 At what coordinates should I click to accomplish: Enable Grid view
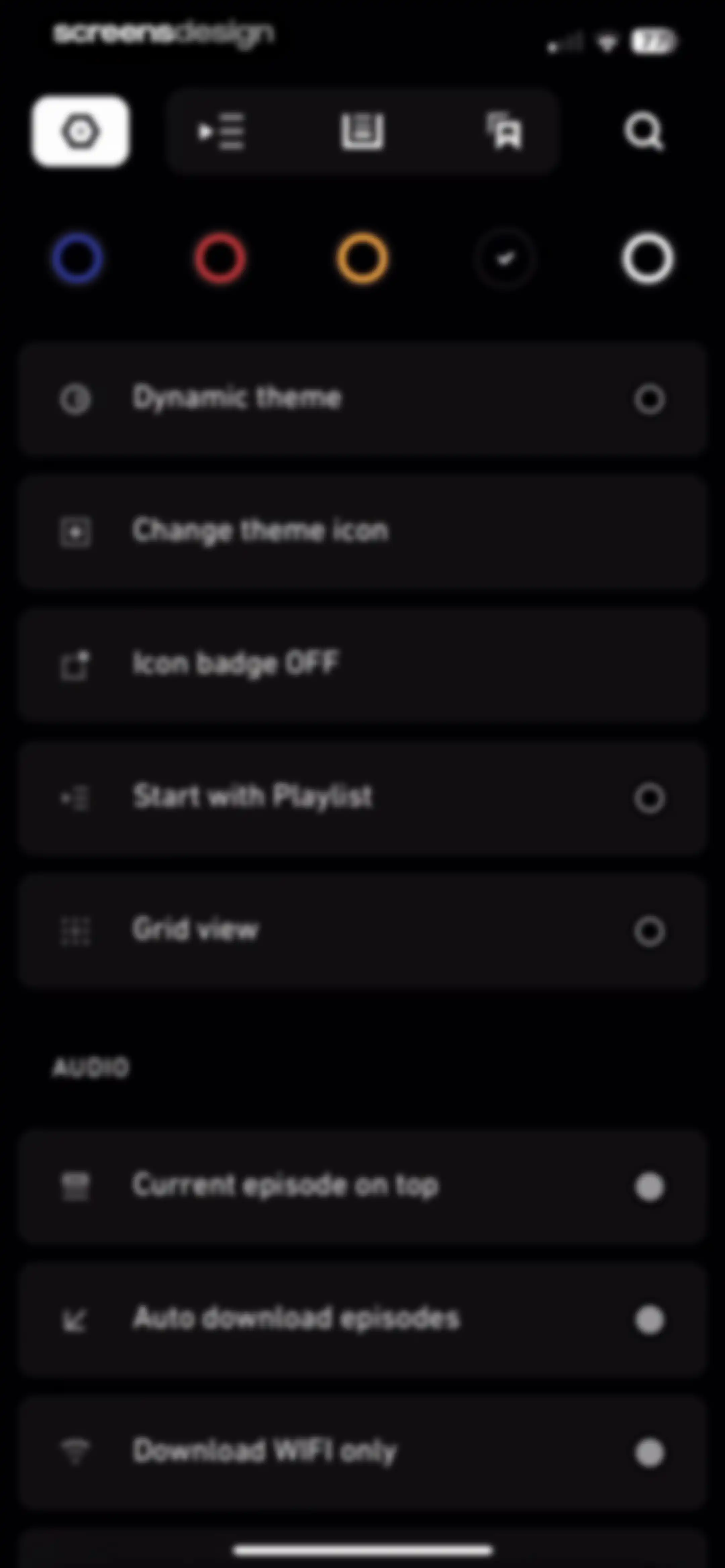point(363,930)
